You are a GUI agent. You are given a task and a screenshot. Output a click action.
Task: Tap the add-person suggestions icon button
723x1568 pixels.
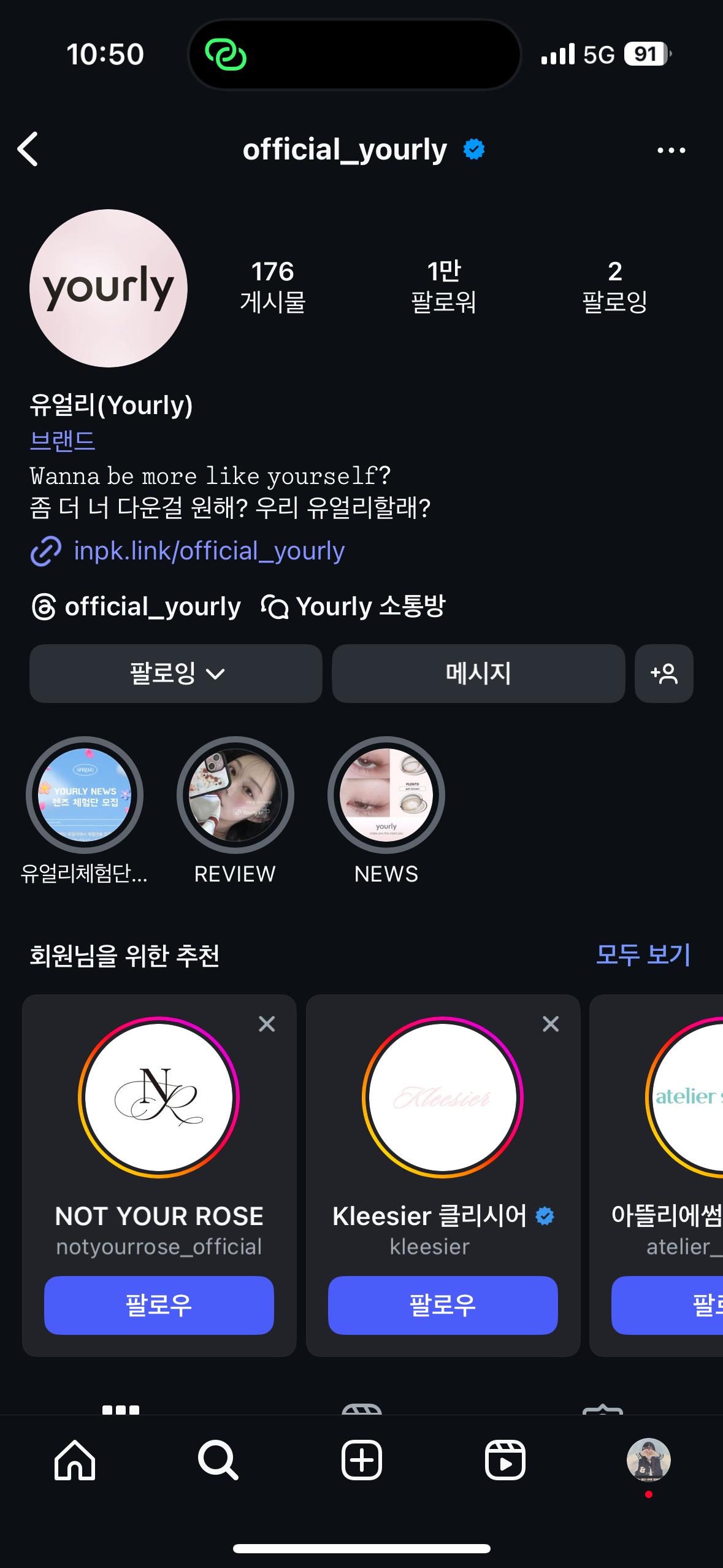click(x=664, y=674)
